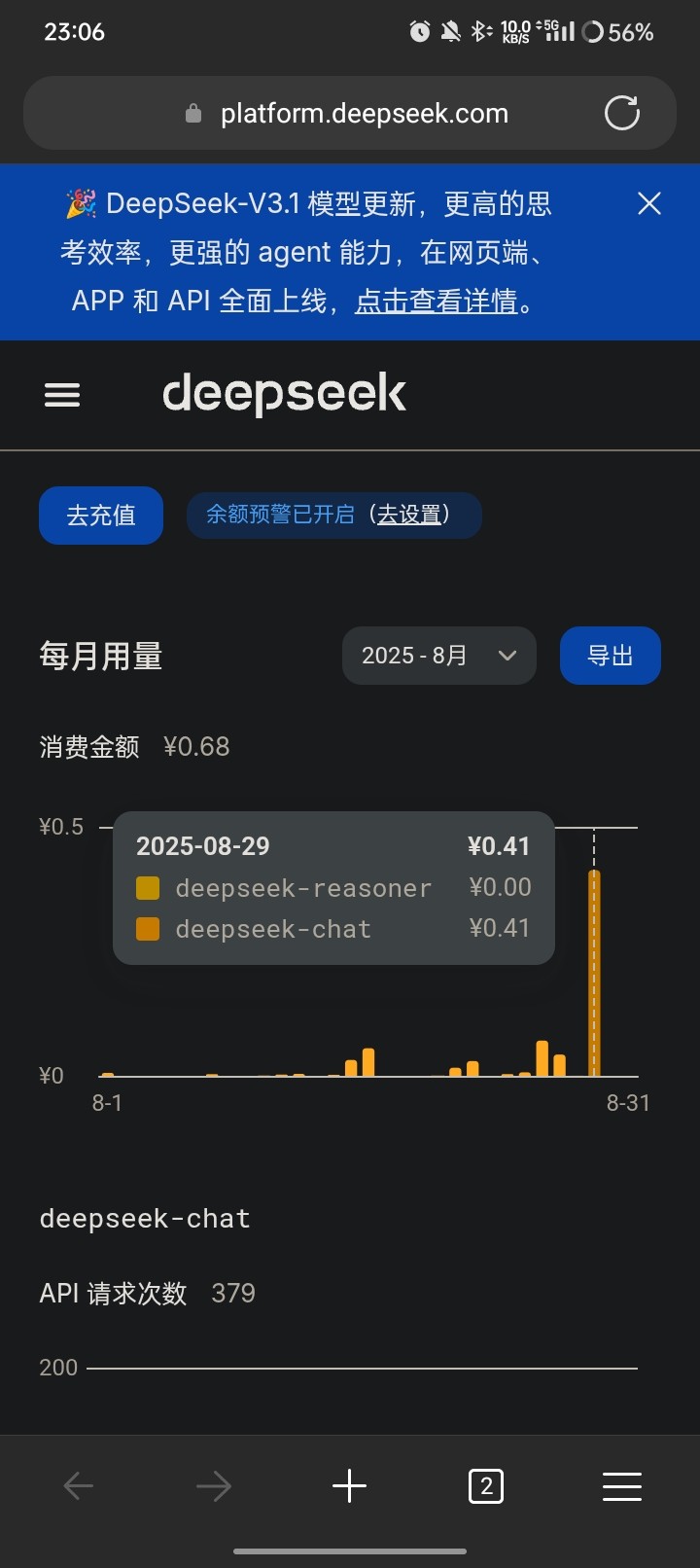Expand the 2025 - 8月 month dropdown
Viewport: 700px width, 1568px height.
click(x=439, y=656)
